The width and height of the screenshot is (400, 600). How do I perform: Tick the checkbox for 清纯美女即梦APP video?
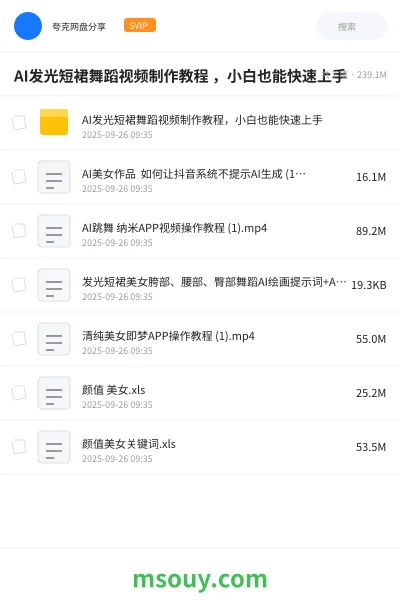[x=19, y=339]
